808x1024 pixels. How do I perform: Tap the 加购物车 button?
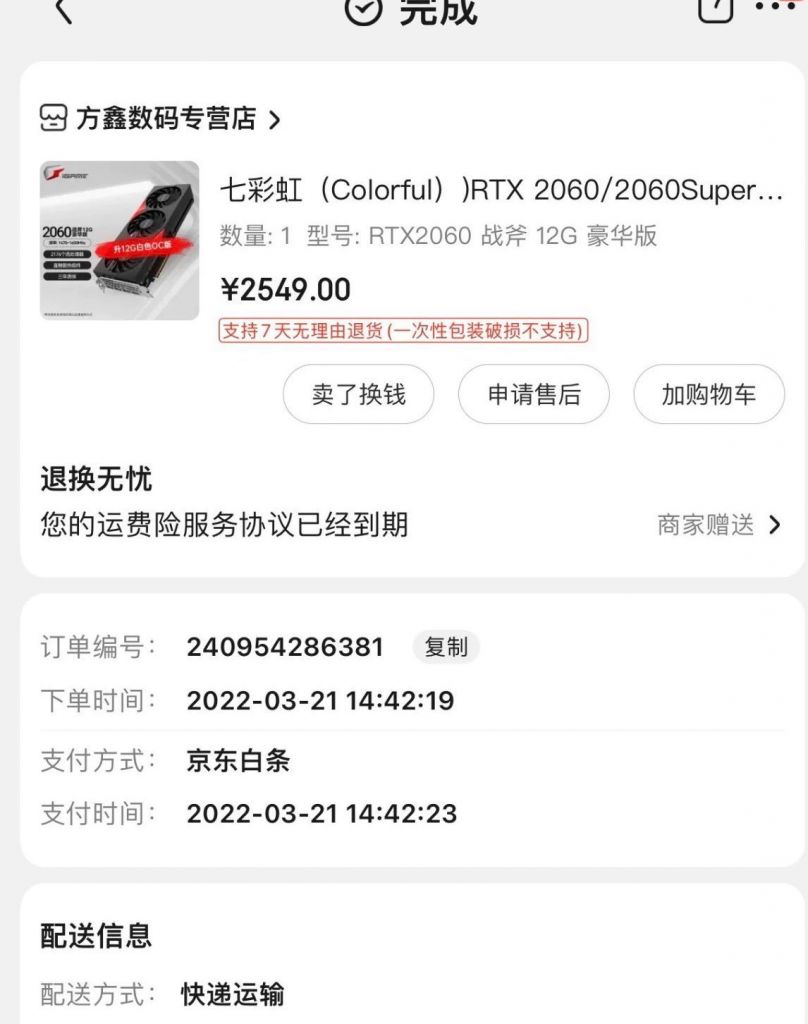[708, 394]
